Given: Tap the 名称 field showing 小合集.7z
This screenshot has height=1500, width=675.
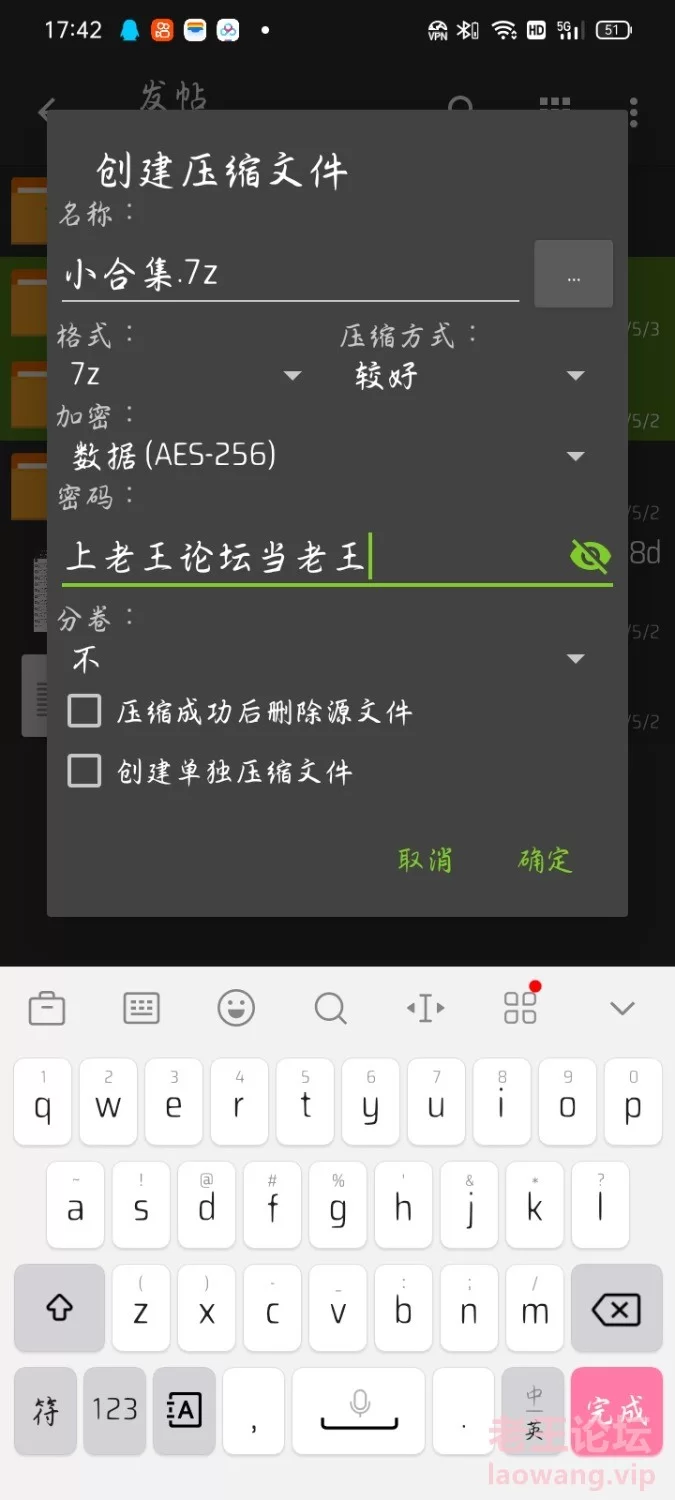Looking at the screenshot, I should [x=290, y=274].
